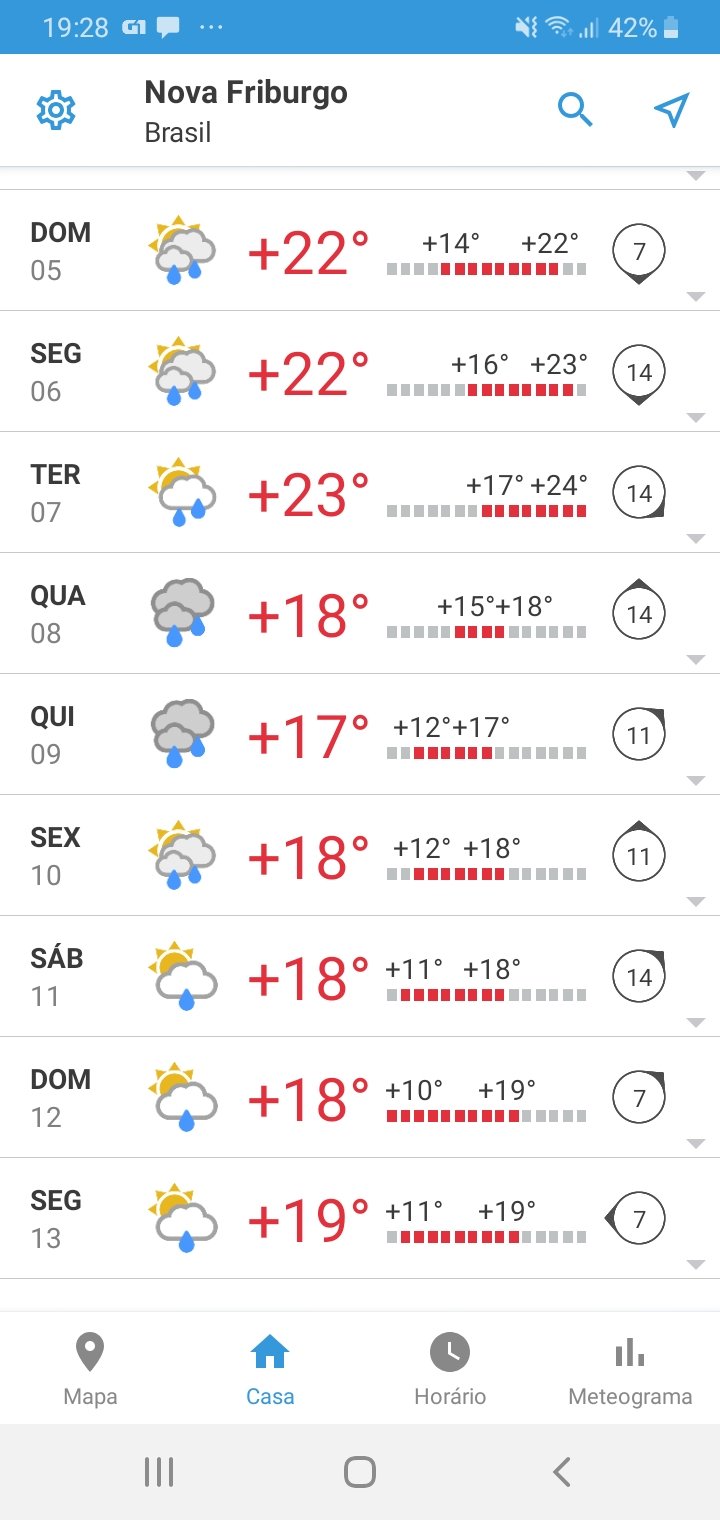Viewport: 720px width, 1520px height.
Task: Open the Horário tab
Action: coord(450,1369)
